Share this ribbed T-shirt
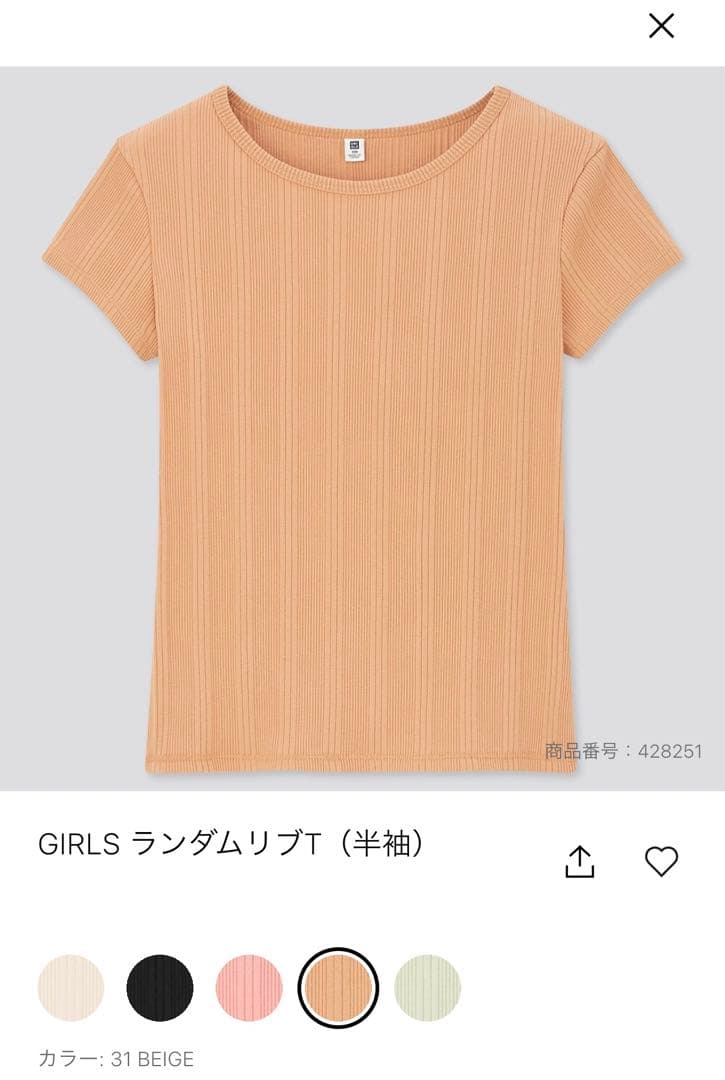This screenshot has width=725, height=1080. tap(579, 861)
